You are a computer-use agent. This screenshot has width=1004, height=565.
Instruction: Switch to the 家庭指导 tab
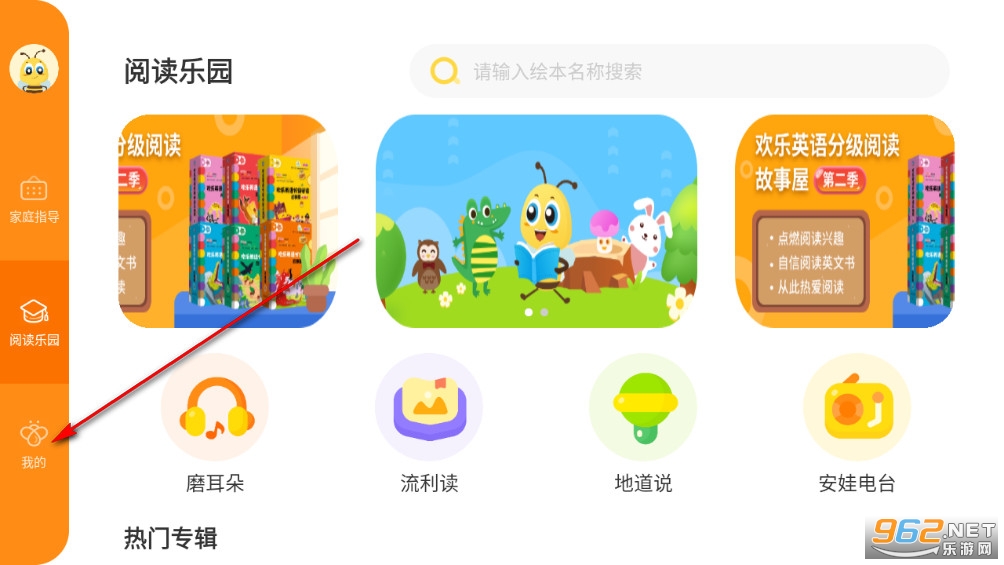34,200
